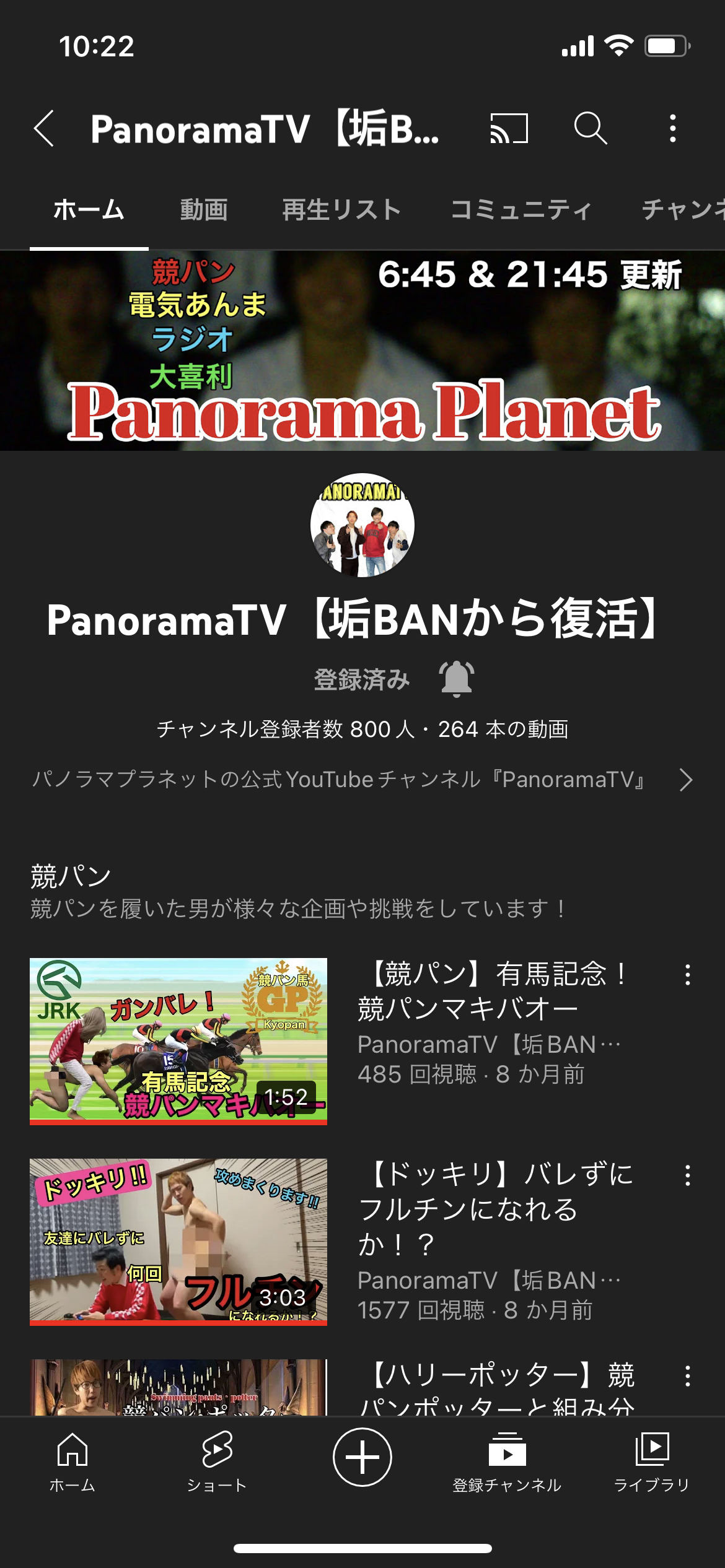Open the 競パン section heading

pyautogui.click(x=71, y=876)
